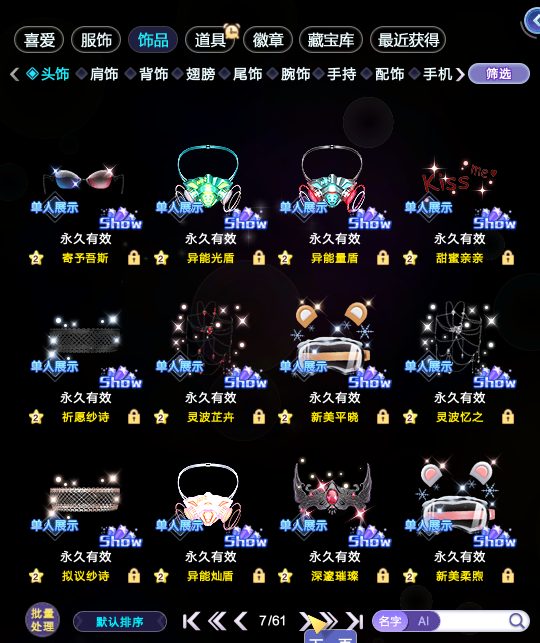Pick the 深邃璀璨 crown item
The width and height of the screenshot is (540, 643).
[x=334, y=523]
